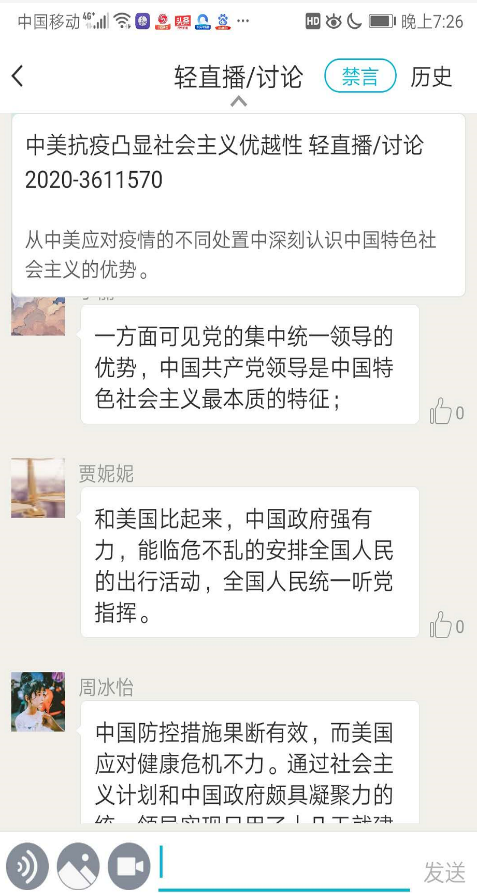Like 贾妮妮's message
Viewport: 477px width, 893px height.
click(446, 625)
